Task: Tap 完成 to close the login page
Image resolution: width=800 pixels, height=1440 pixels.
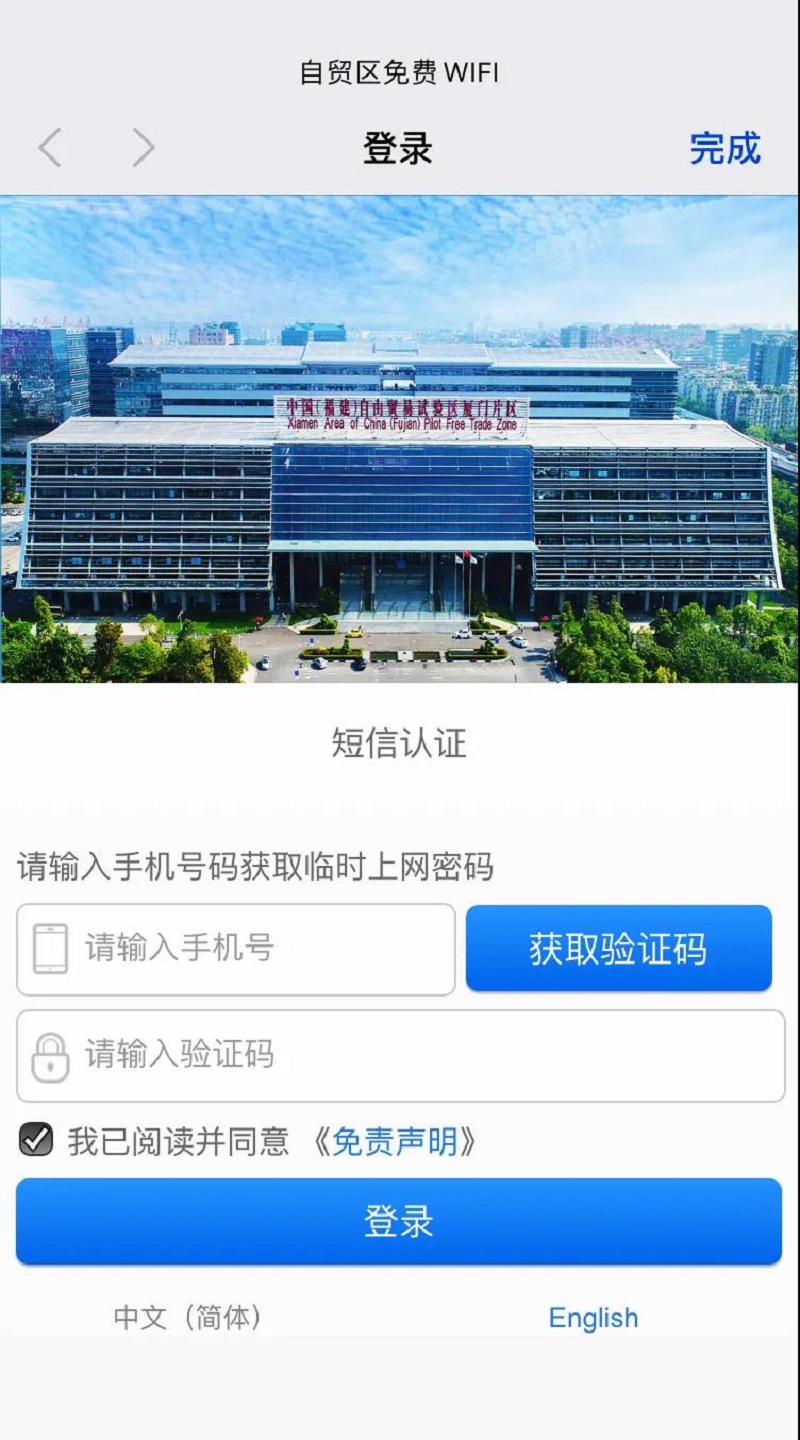Action: (x=725, y=149)
